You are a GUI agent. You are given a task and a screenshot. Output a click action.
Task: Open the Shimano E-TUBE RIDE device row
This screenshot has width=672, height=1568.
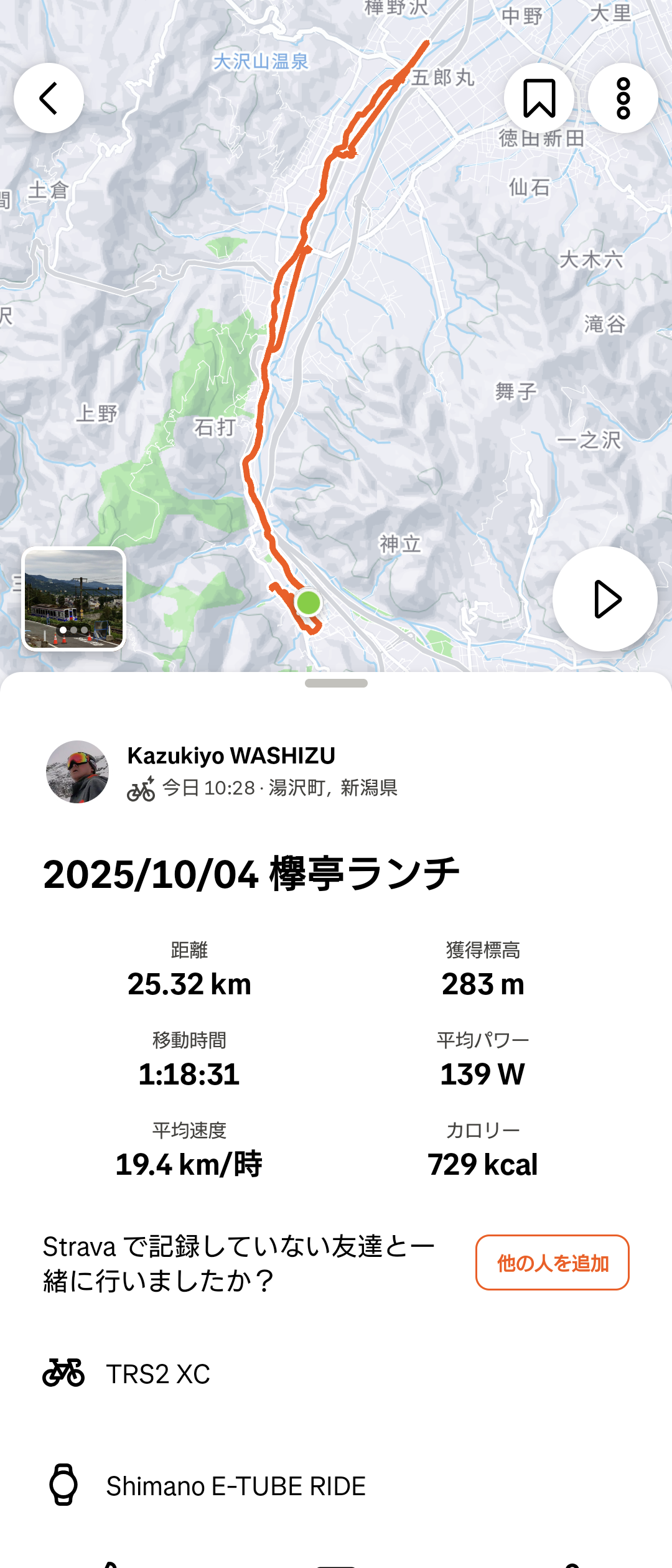(235, 1486)
